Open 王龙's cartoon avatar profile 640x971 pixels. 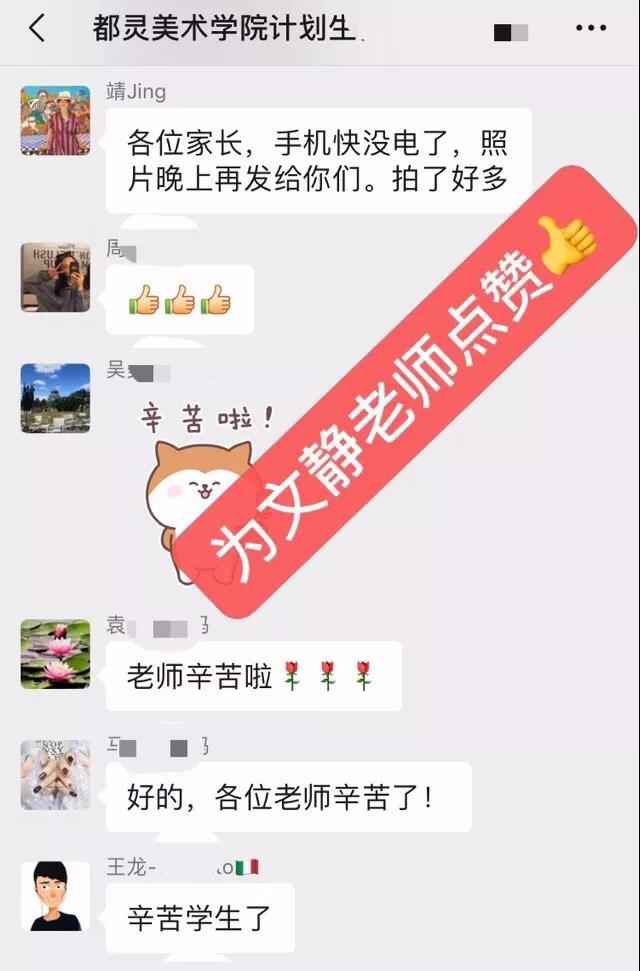click(55, 896)
